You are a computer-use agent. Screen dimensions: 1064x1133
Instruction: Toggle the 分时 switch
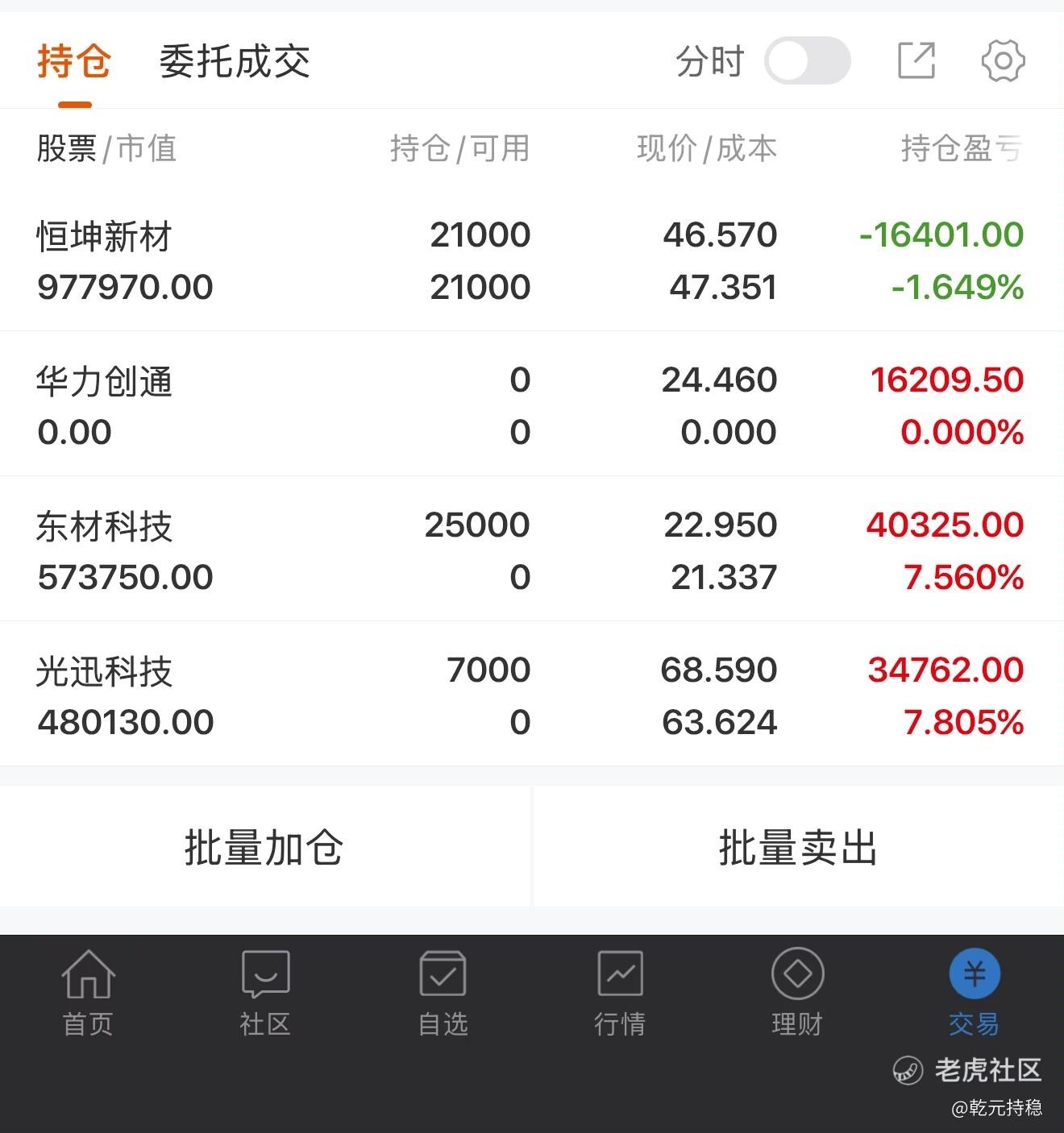807,61
